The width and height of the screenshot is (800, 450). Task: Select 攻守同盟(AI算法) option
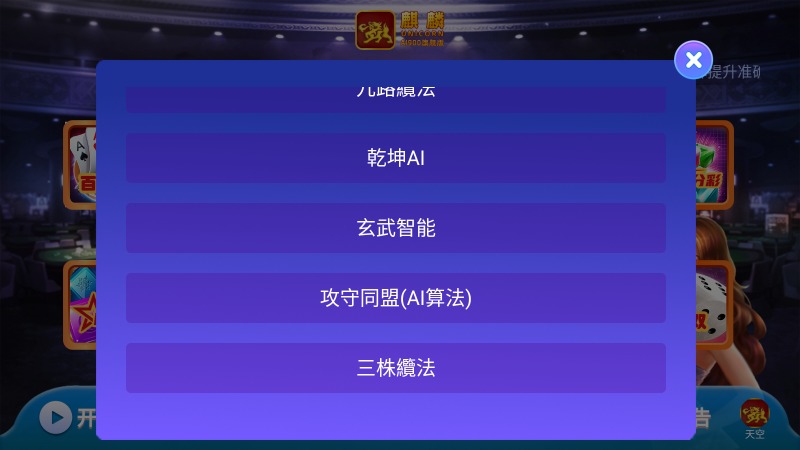(395, 298)
